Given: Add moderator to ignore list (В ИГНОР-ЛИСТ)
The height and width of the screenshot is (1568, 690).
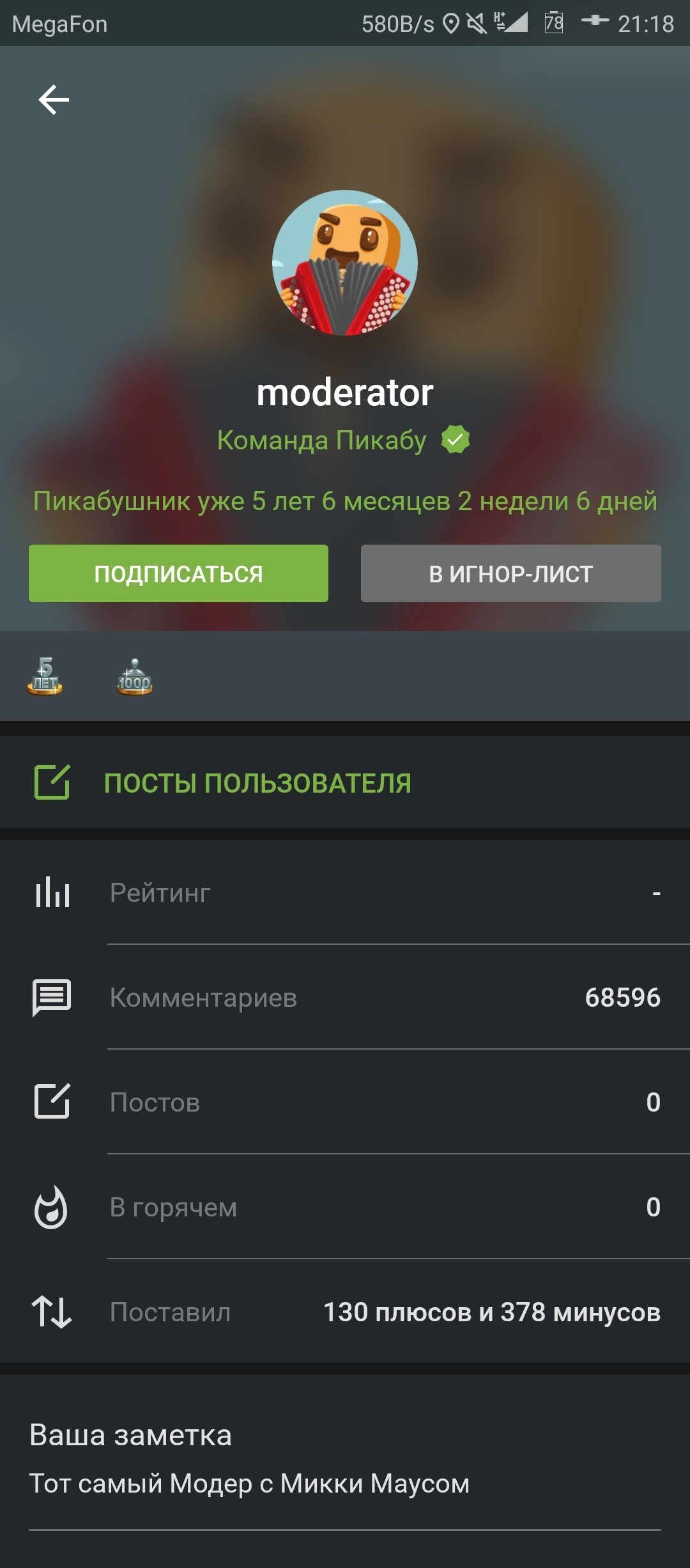Looking at the screenshot, I should pyautogui.click(x=510, y=573).
